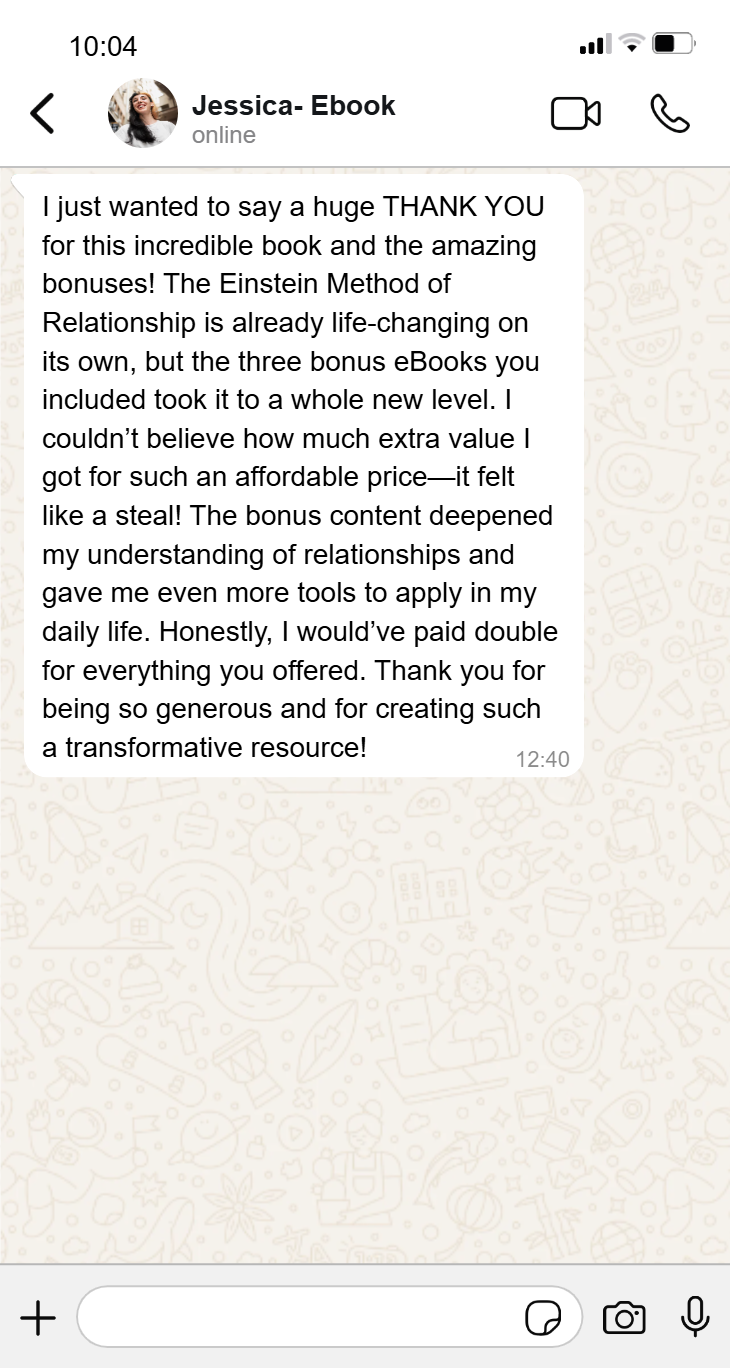Screen dimensions: 730x1368
Task: Start a voice call with Jessica
Action: [x=669, y=114]
